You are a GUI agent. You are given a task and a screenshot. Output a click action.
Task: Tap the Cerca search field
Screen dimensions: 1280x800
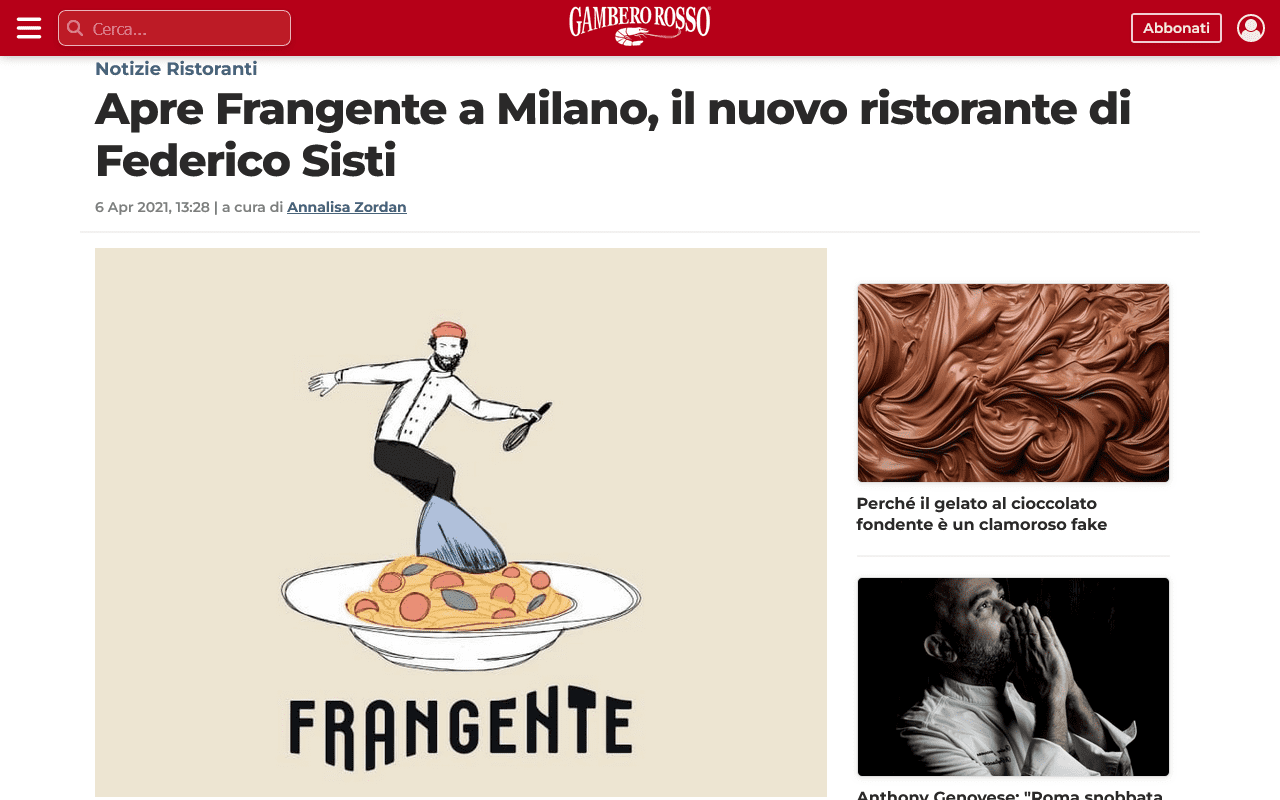[x=187, y=28]
